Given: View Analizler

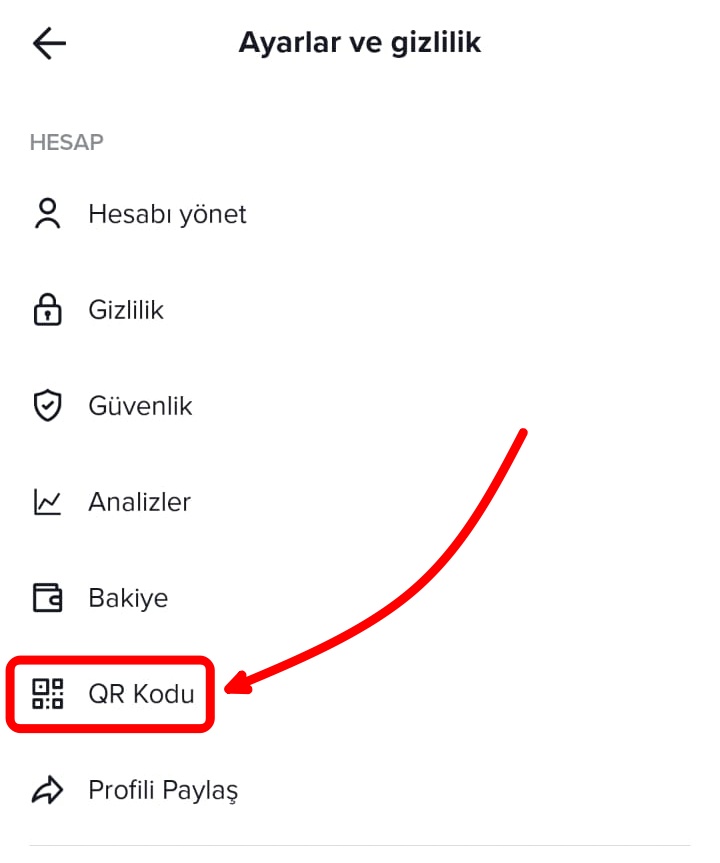Looking at the screenshot, I should pos(139,502).
